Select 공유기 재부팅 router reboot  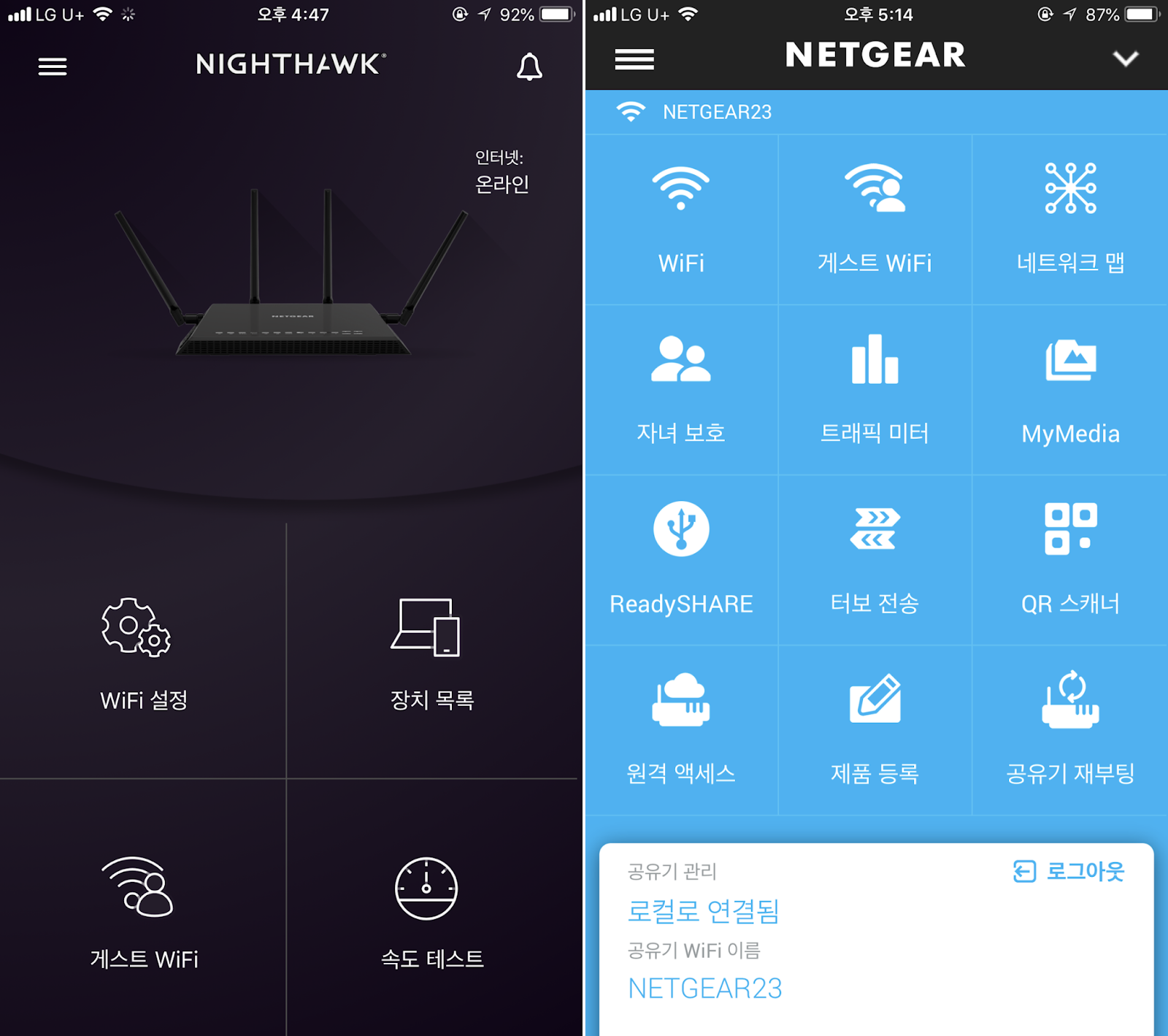click(1069, 730)
